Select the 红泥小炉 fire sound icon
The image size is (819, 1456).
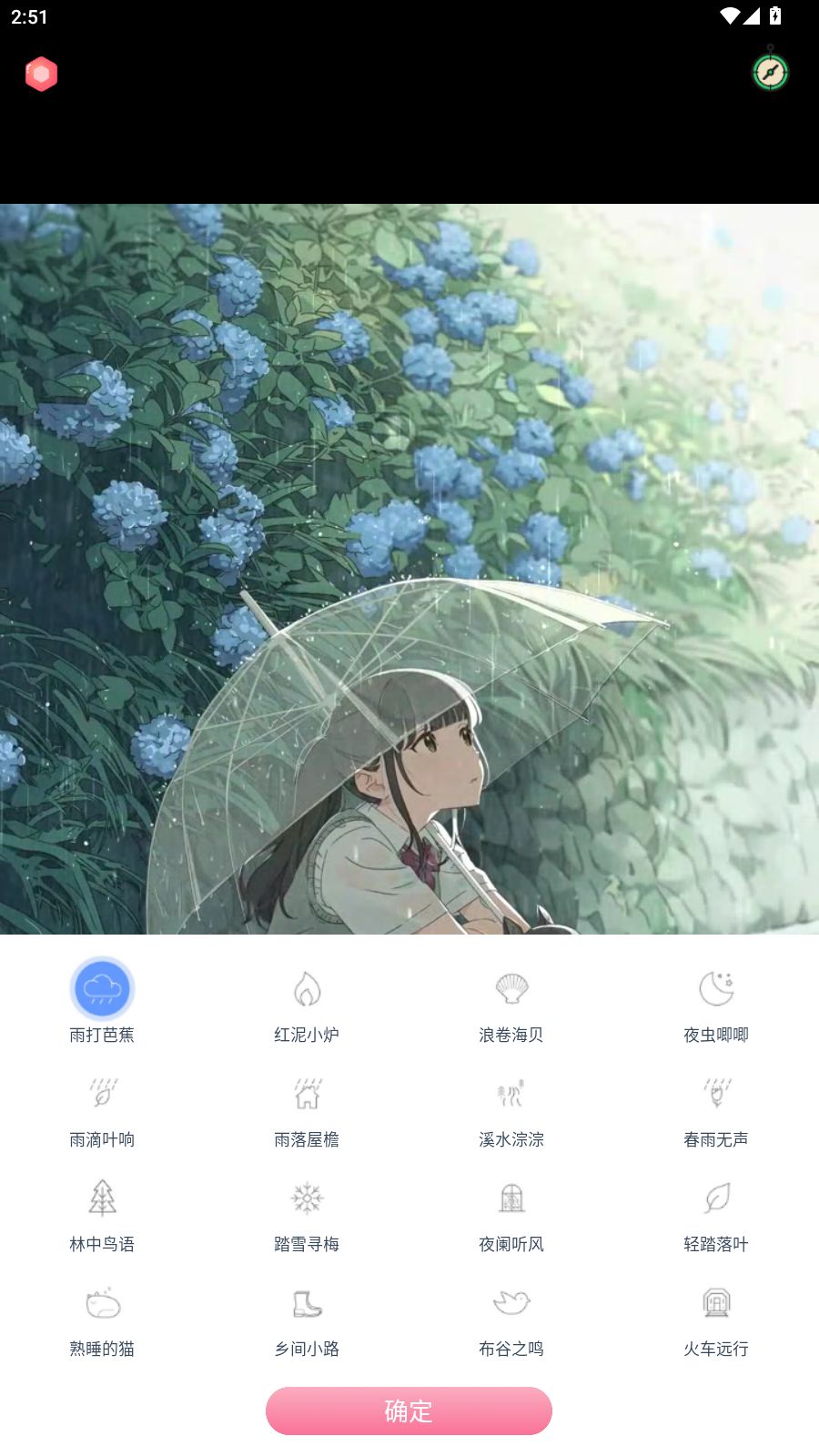[x=307, y=989]
